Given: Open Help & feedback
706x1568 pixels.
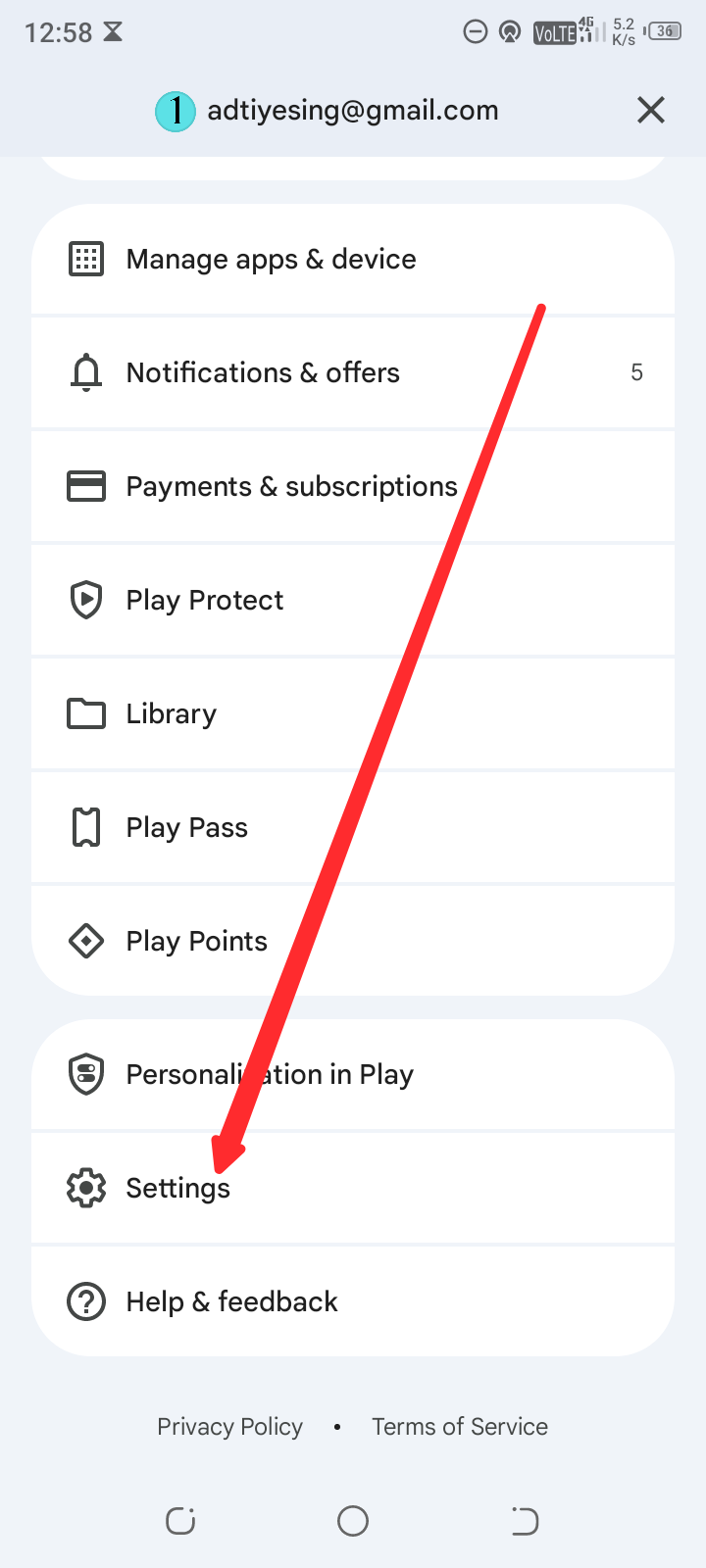Looking at the screenshot, I should [x=231, y=1302].
